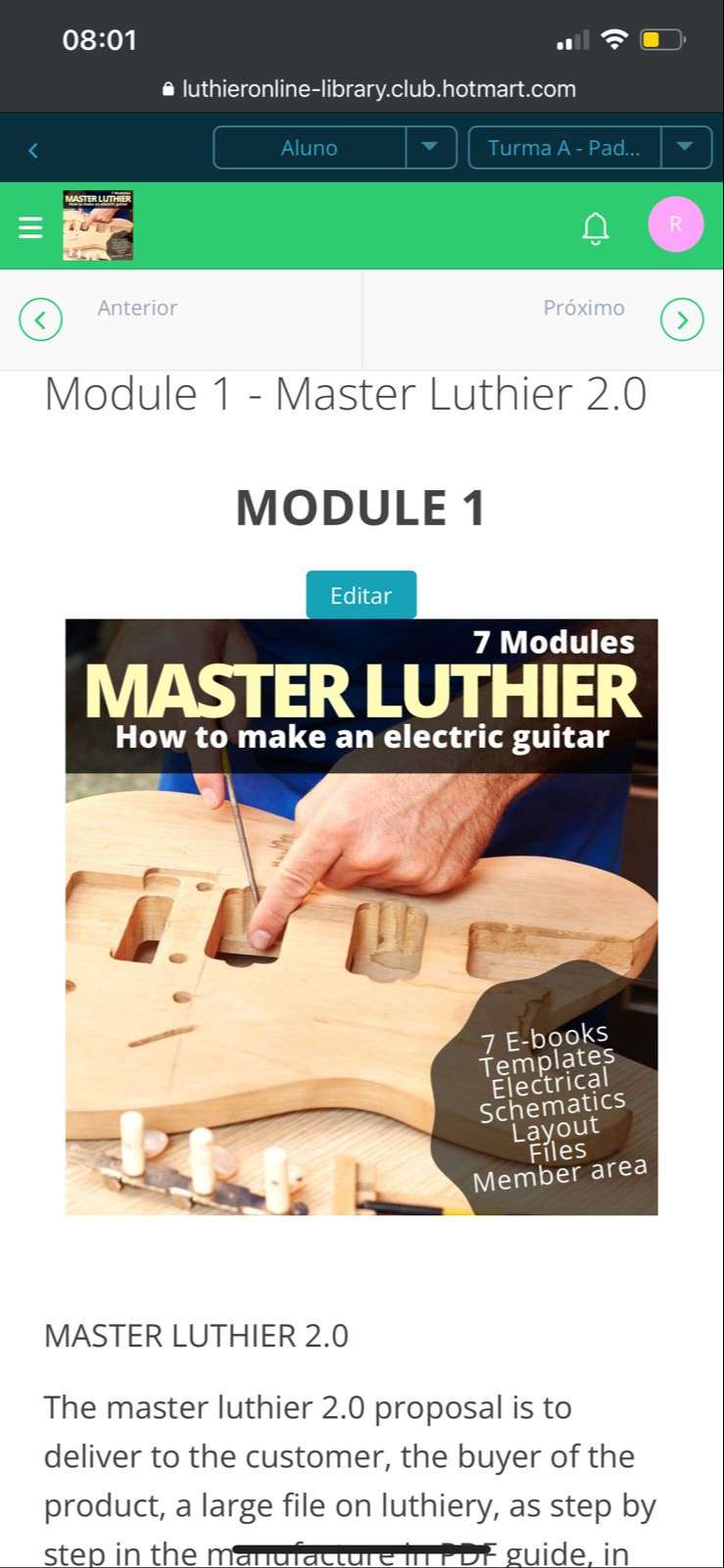This screenshot has height=1568, width=724.
Task: Tap the Master Luthier course logo
Action: pos(98,225)
